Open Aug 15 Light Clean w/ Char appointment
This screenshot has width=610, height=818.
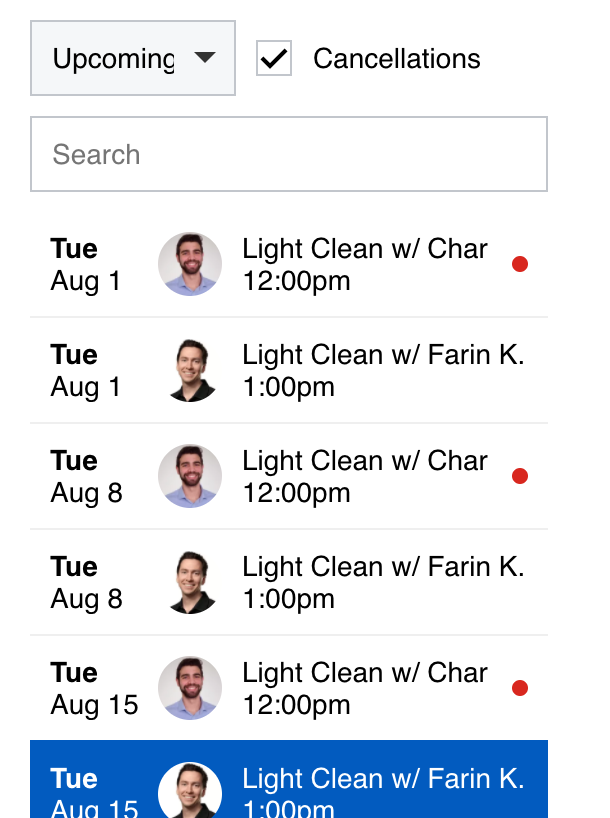288,689
